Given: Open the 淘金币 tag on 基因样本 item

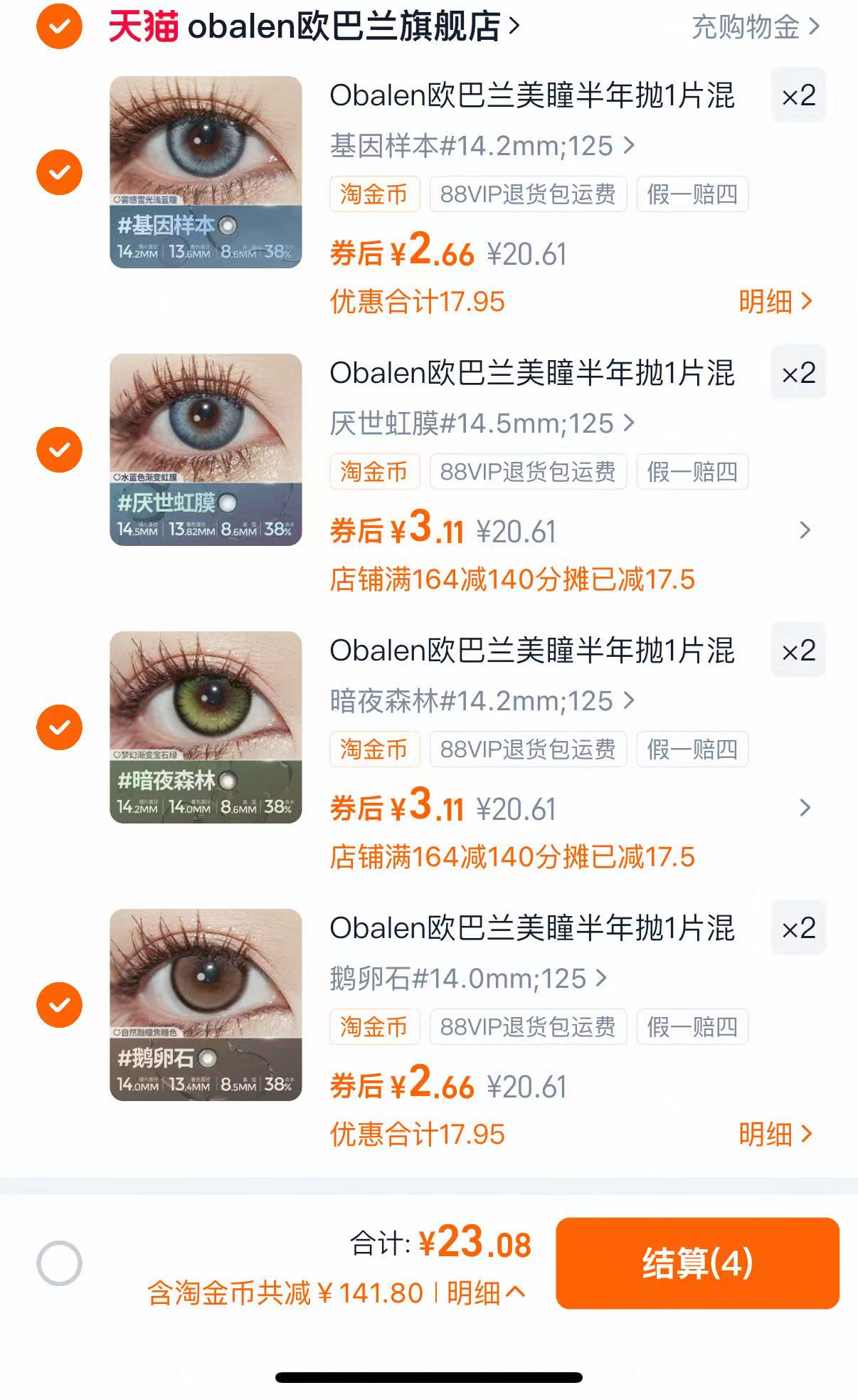Looking at the screenshot, I should 374,194.
